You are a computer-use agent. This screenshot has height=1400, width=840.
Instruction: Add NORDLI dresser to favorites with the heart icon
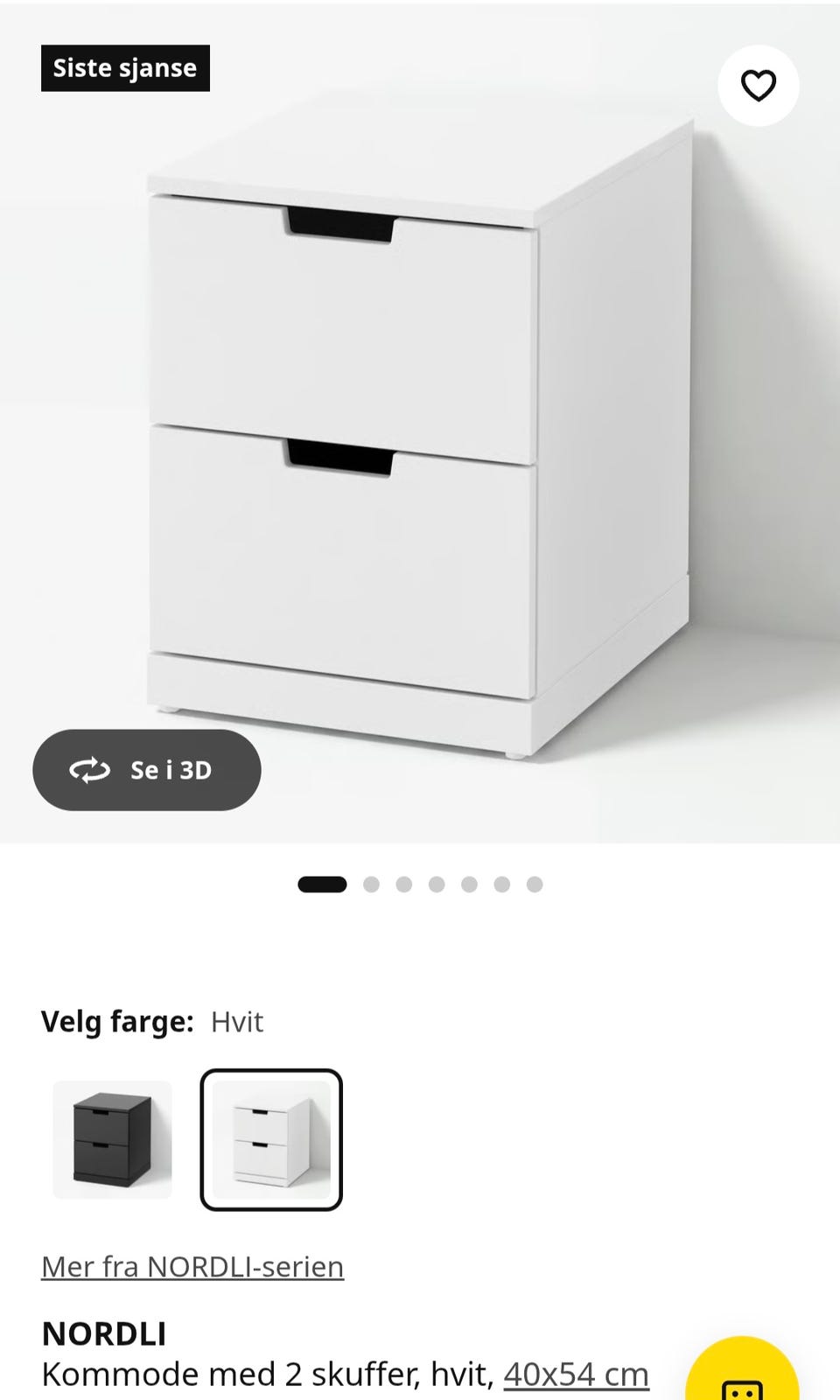(x=758, y=86)
